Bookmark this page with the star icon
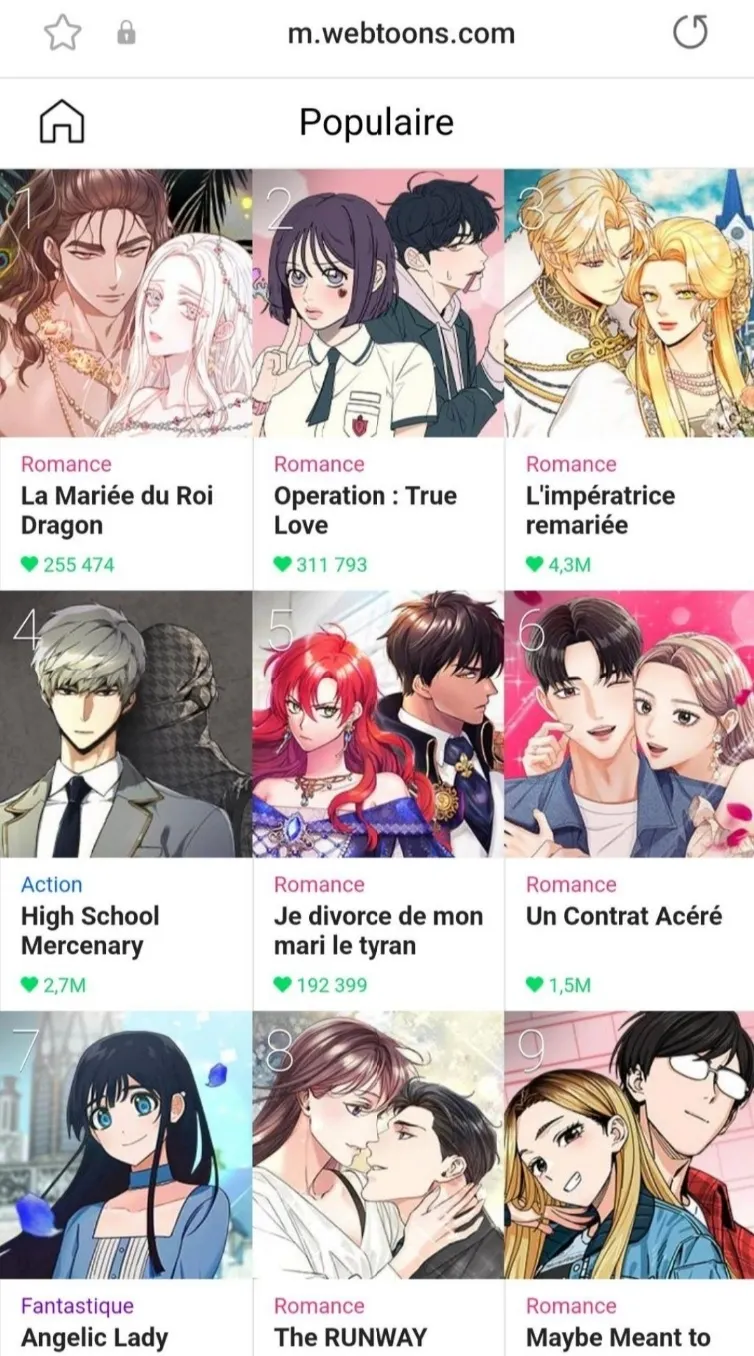The width and height of the screenshot is (754, 1356). tap(62, 33)
